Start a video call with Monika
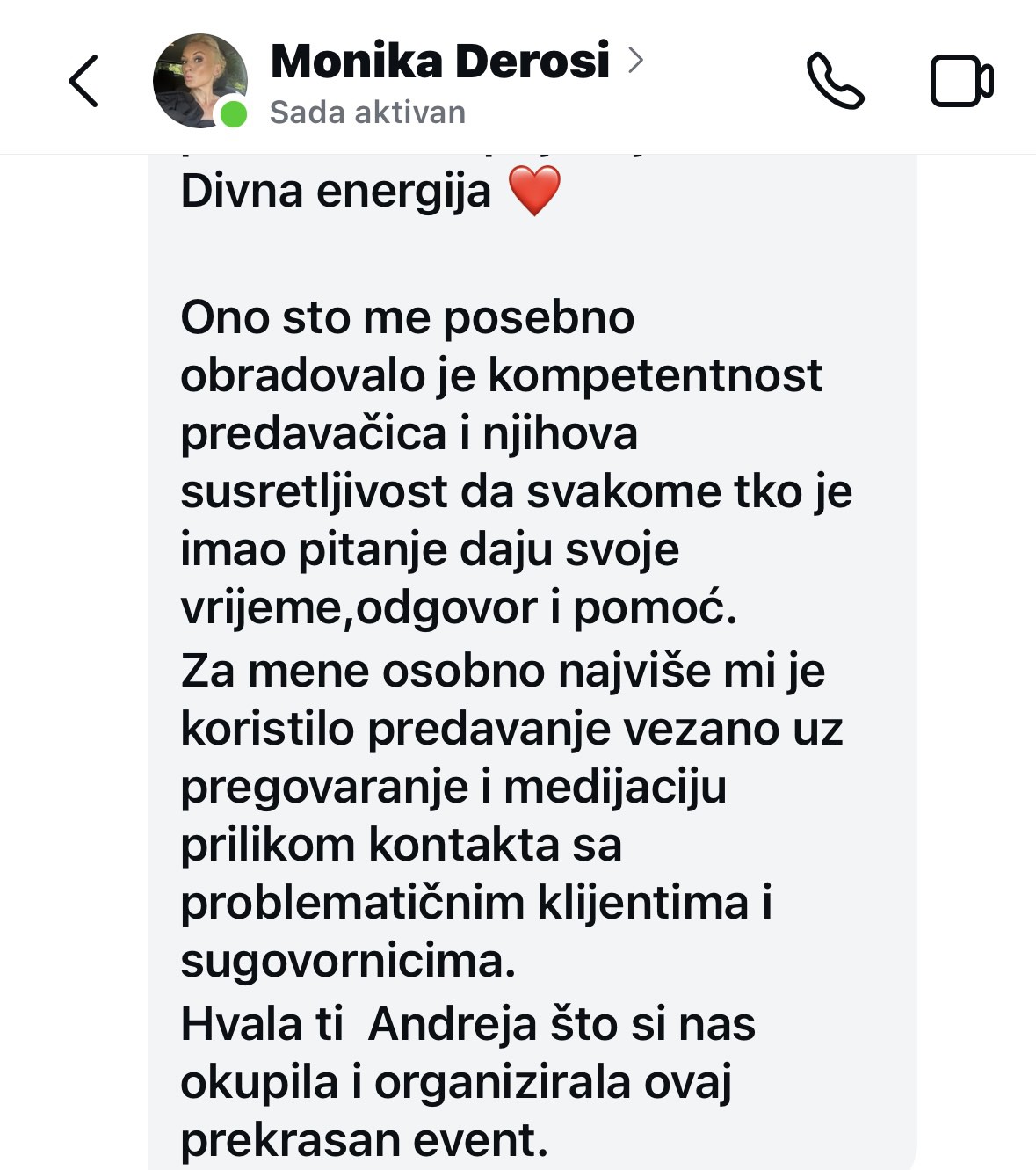 pyautogui.click(x=961, y=81)
